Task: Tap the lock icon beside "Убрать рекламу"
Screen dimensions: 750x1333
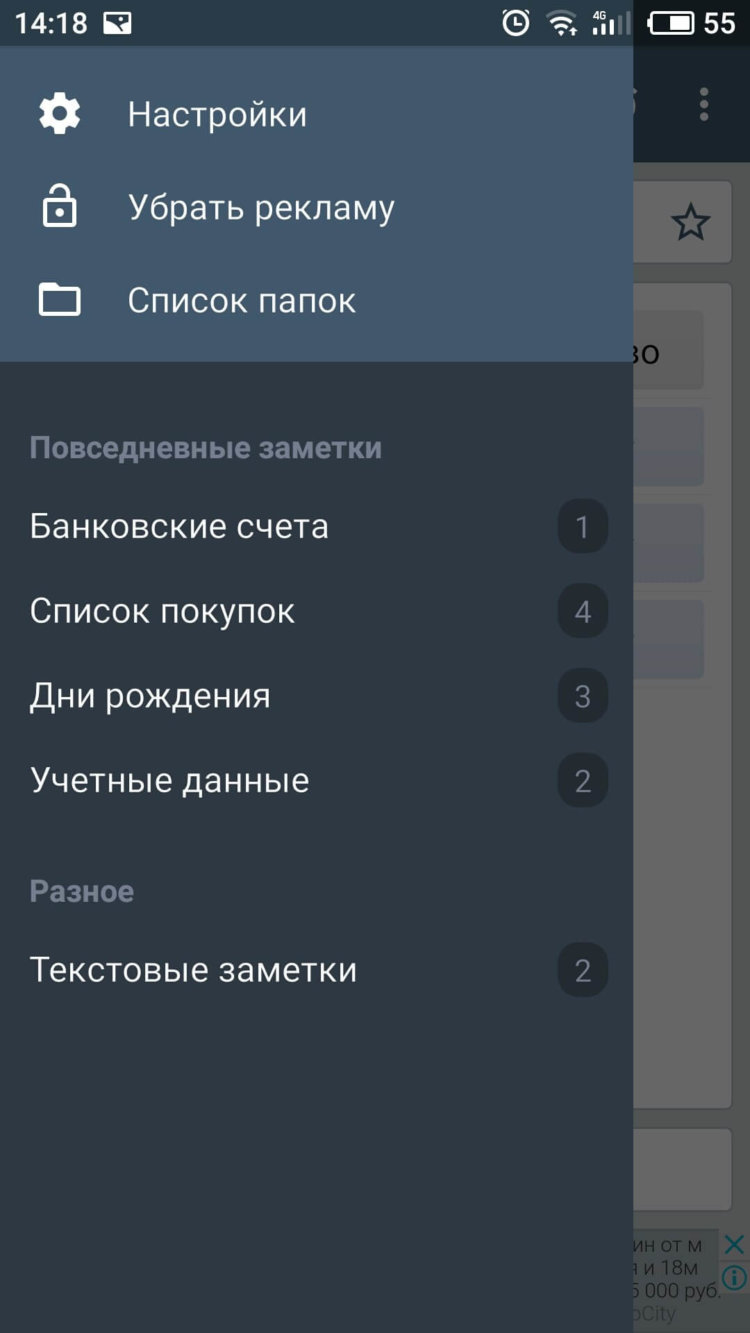Action: [x=58, y=207]
